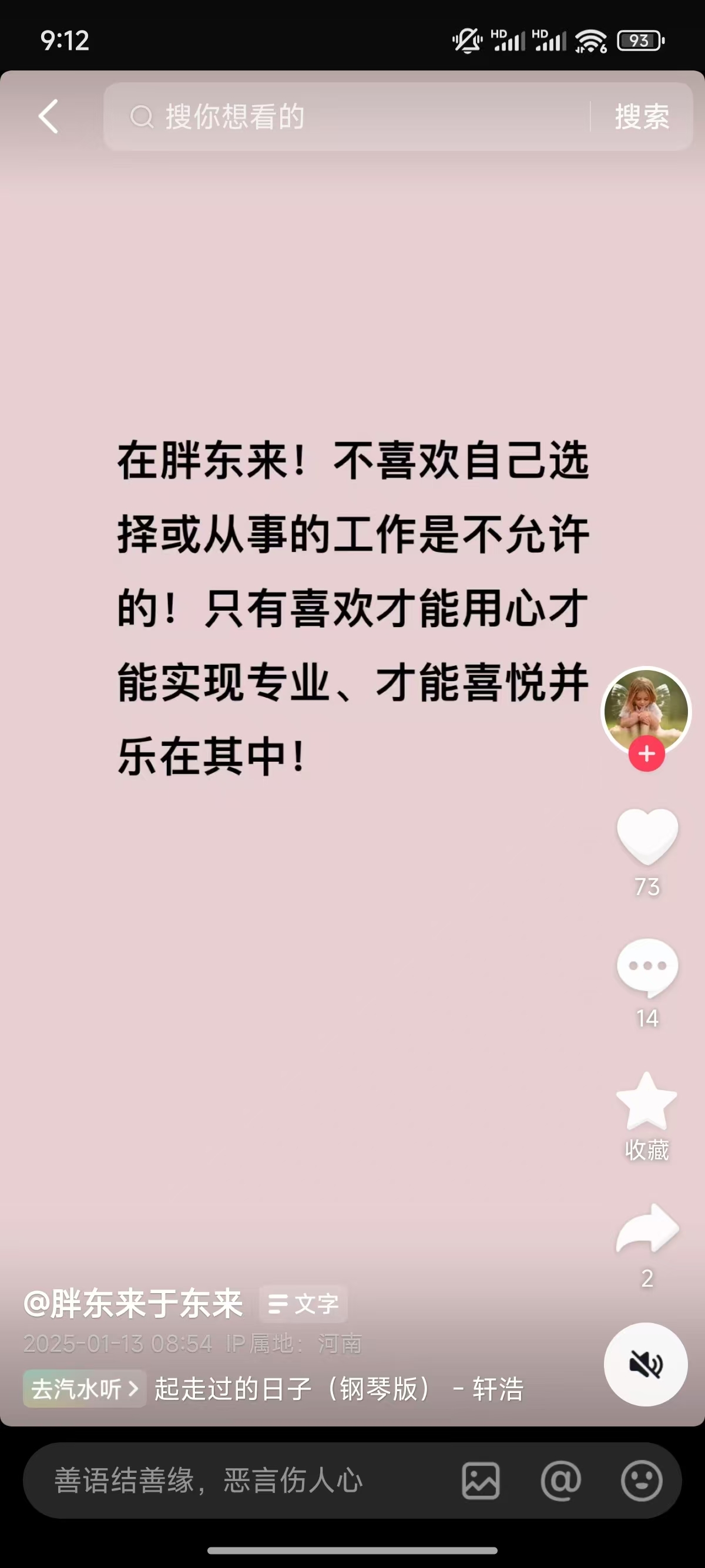Tap the 搜索 button

(x=642, y=116)
